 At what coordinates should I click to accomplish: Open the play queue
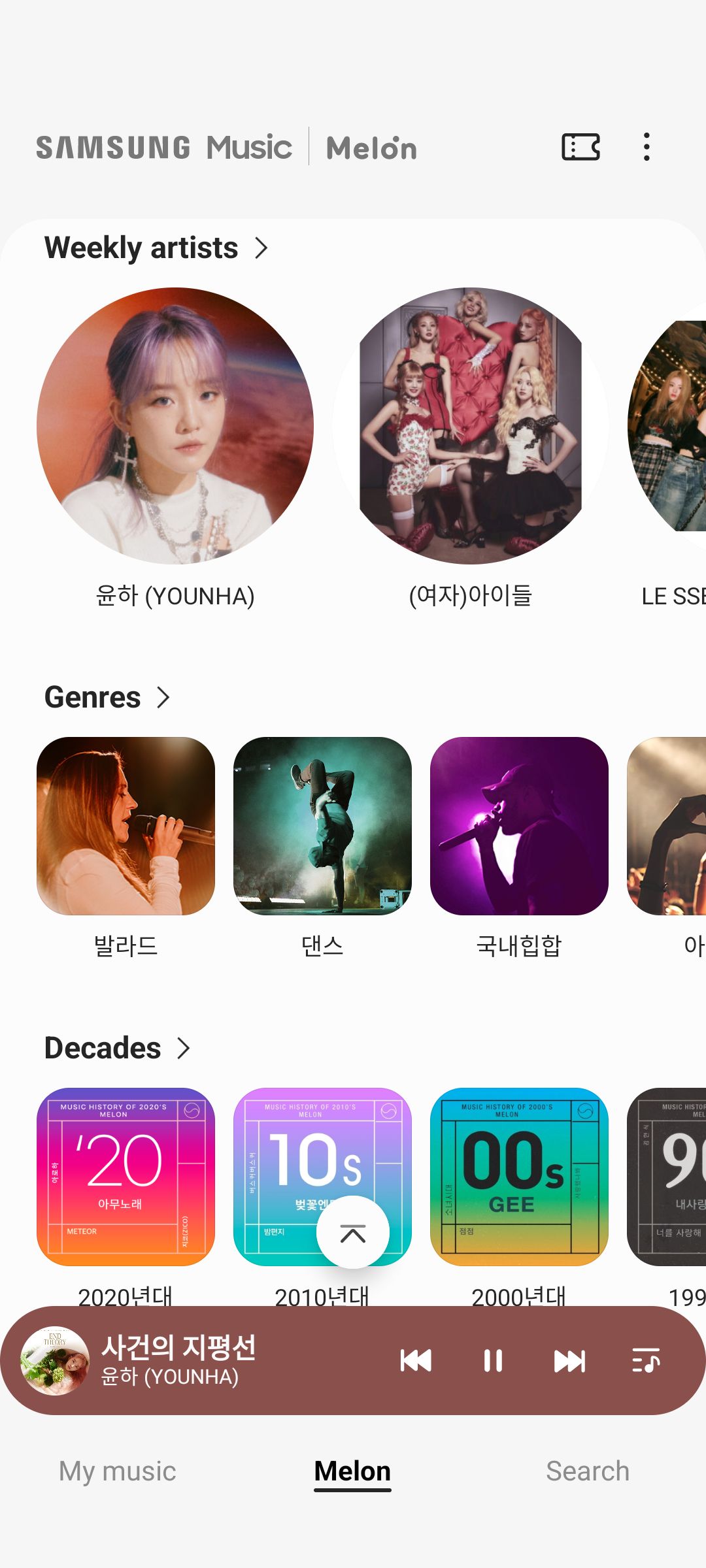coord(646,1361)
